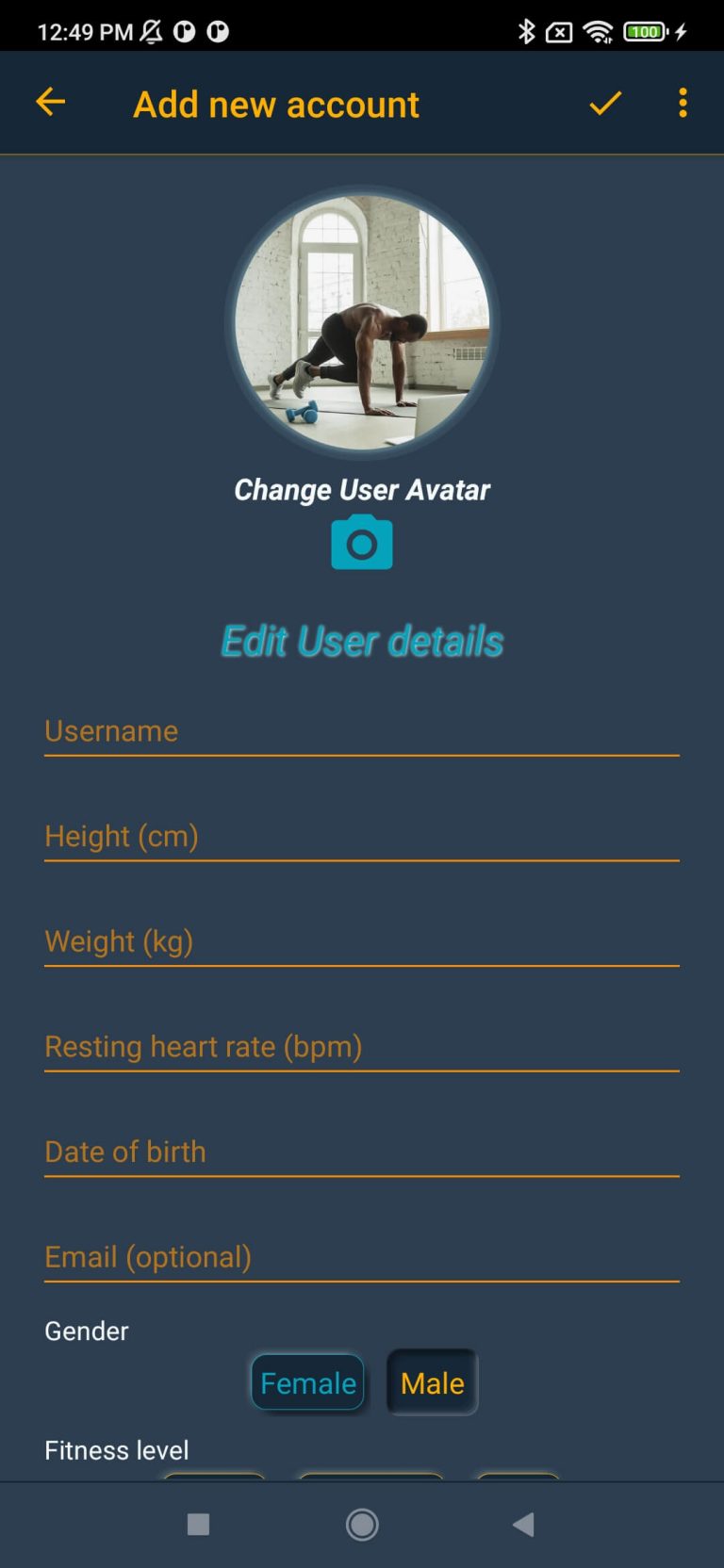Tap the Email (optional) field
The width and height of the screenshot is (724, 1568).
[362, 1258]
